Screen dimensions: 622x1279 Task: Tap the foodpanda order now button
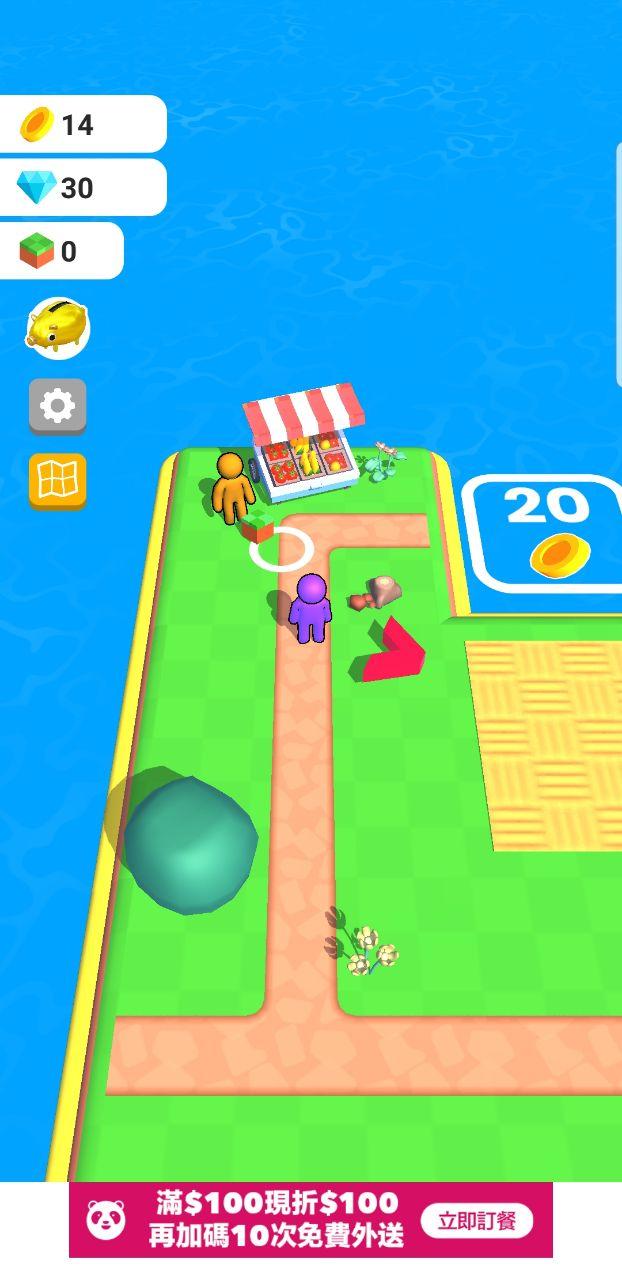coord(477,1221)
